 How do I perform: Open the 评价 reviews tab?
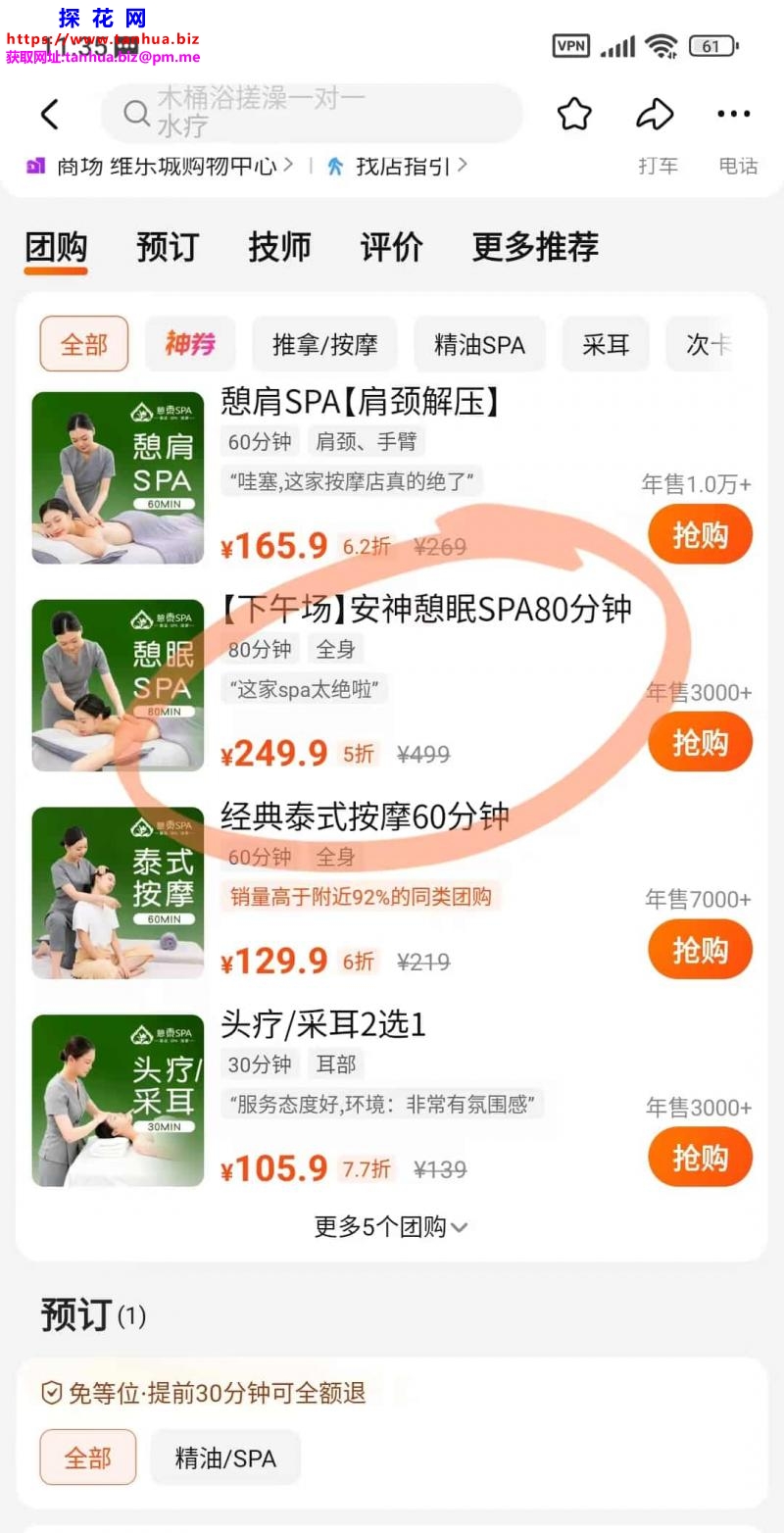point(391,247)
